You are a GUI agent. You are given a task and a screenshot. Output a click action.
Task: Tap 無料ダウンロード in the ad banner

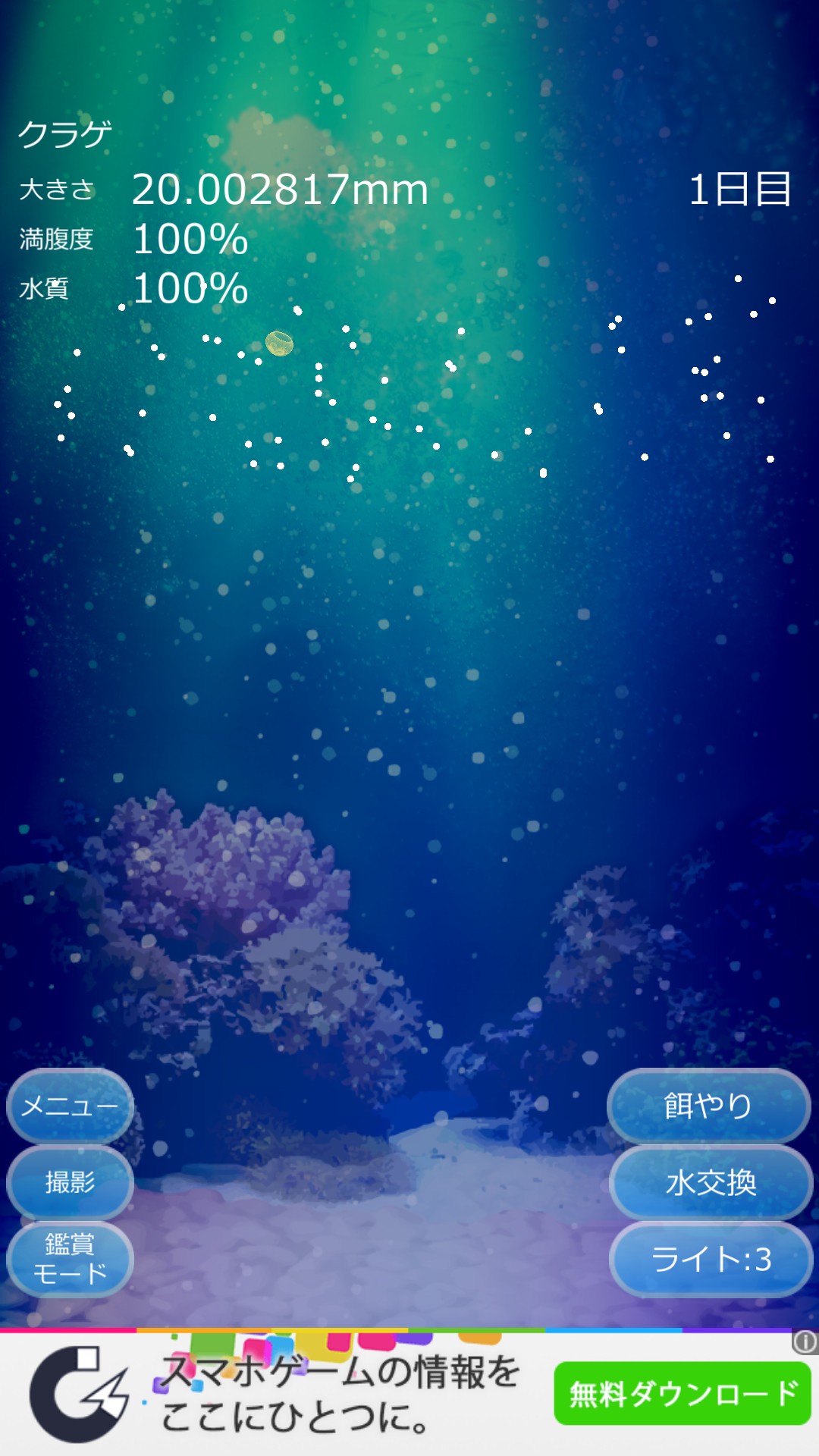(682, 1393)
